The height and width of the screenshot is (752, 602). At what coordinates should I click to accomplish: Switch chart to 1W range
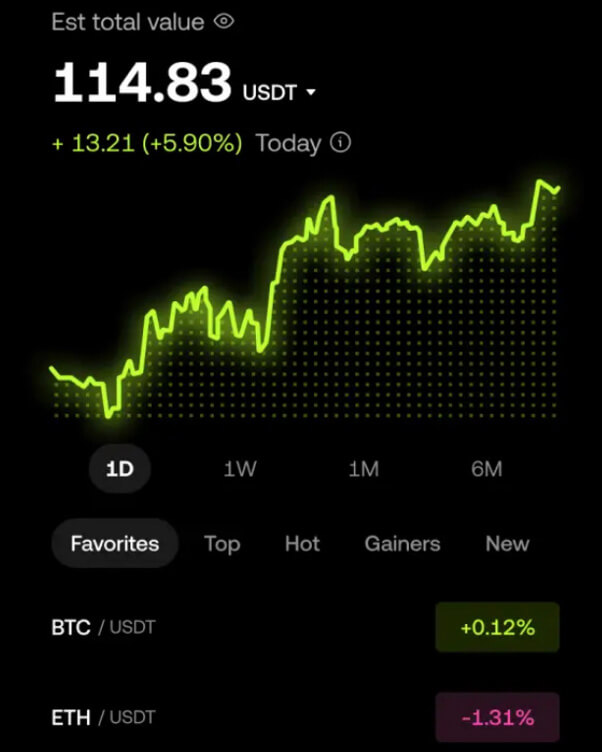pyautogui.click(x=240, y=469)
